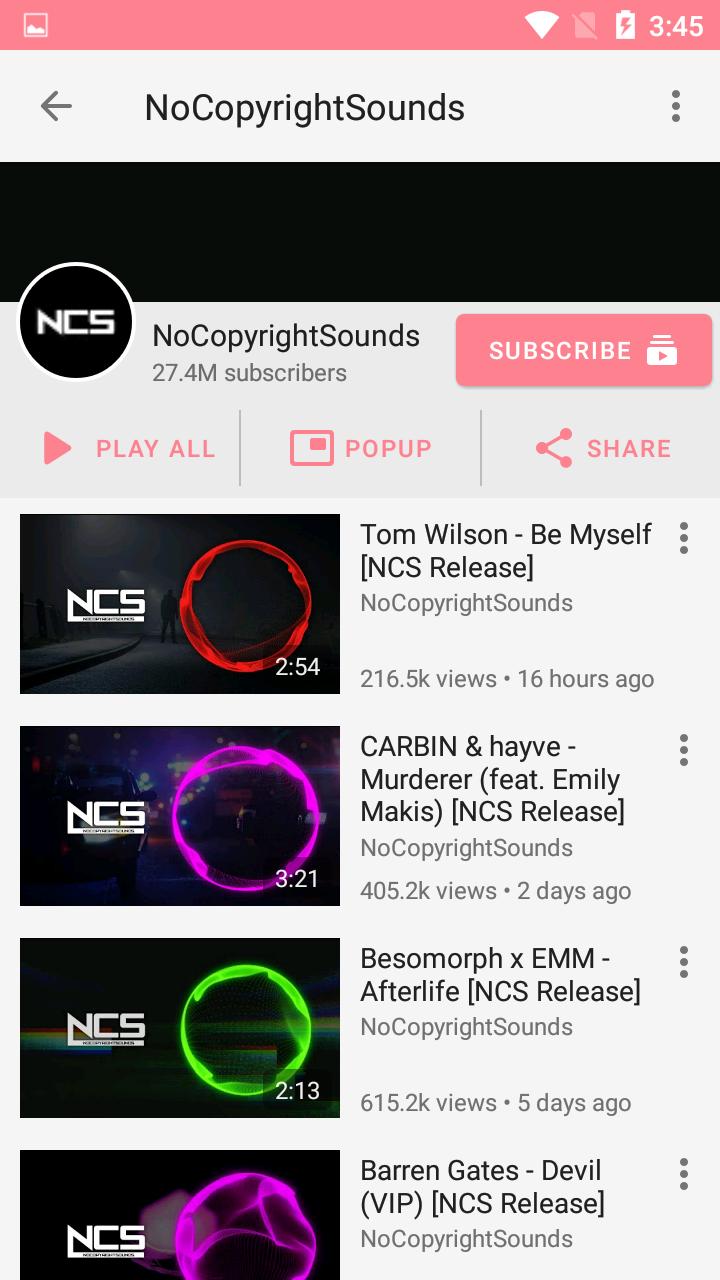Open options for Barren Gates - Devil (VIP)
This screenshot has height=1280, width=720.
pos(684,1174)
